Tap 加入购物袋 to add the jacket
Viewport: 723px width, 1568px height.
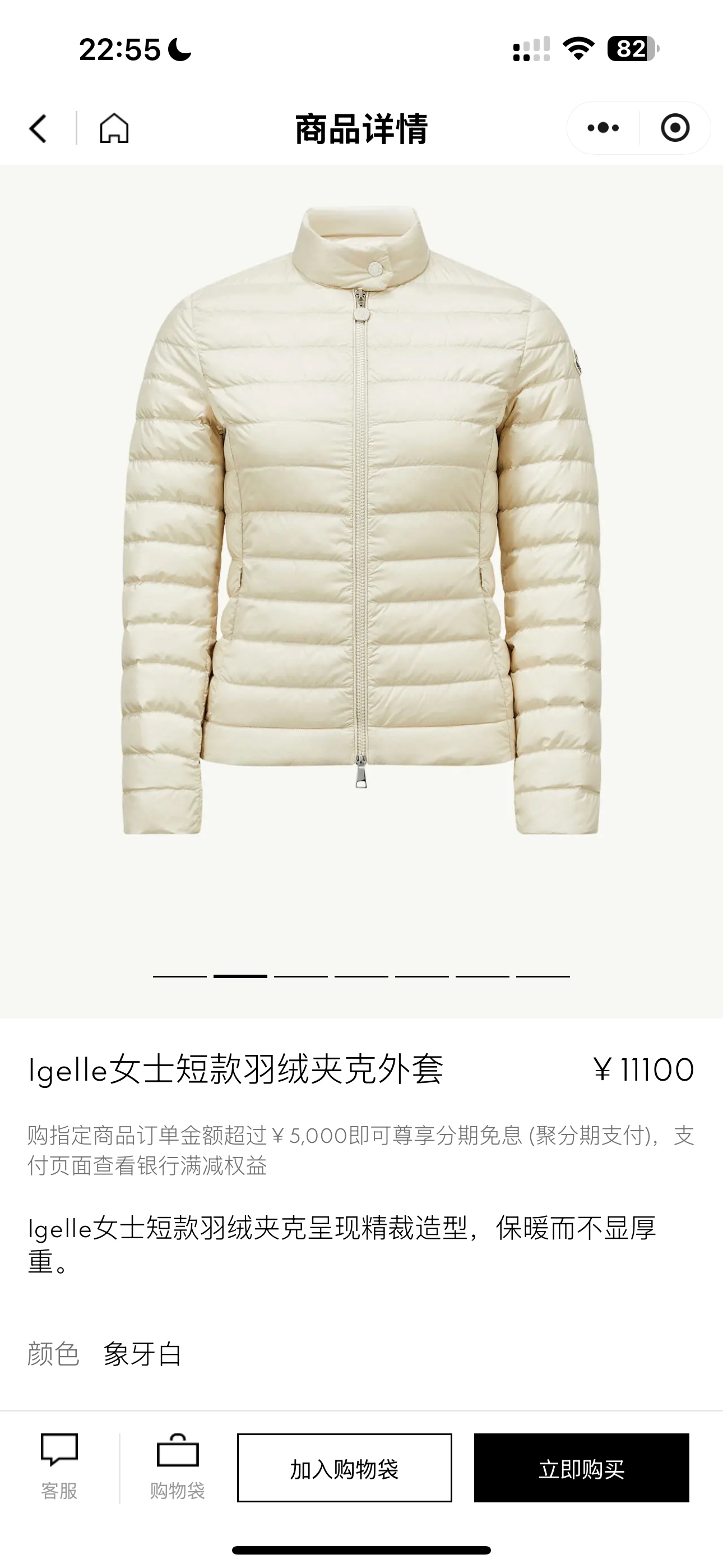click(x=345, y=1468)
